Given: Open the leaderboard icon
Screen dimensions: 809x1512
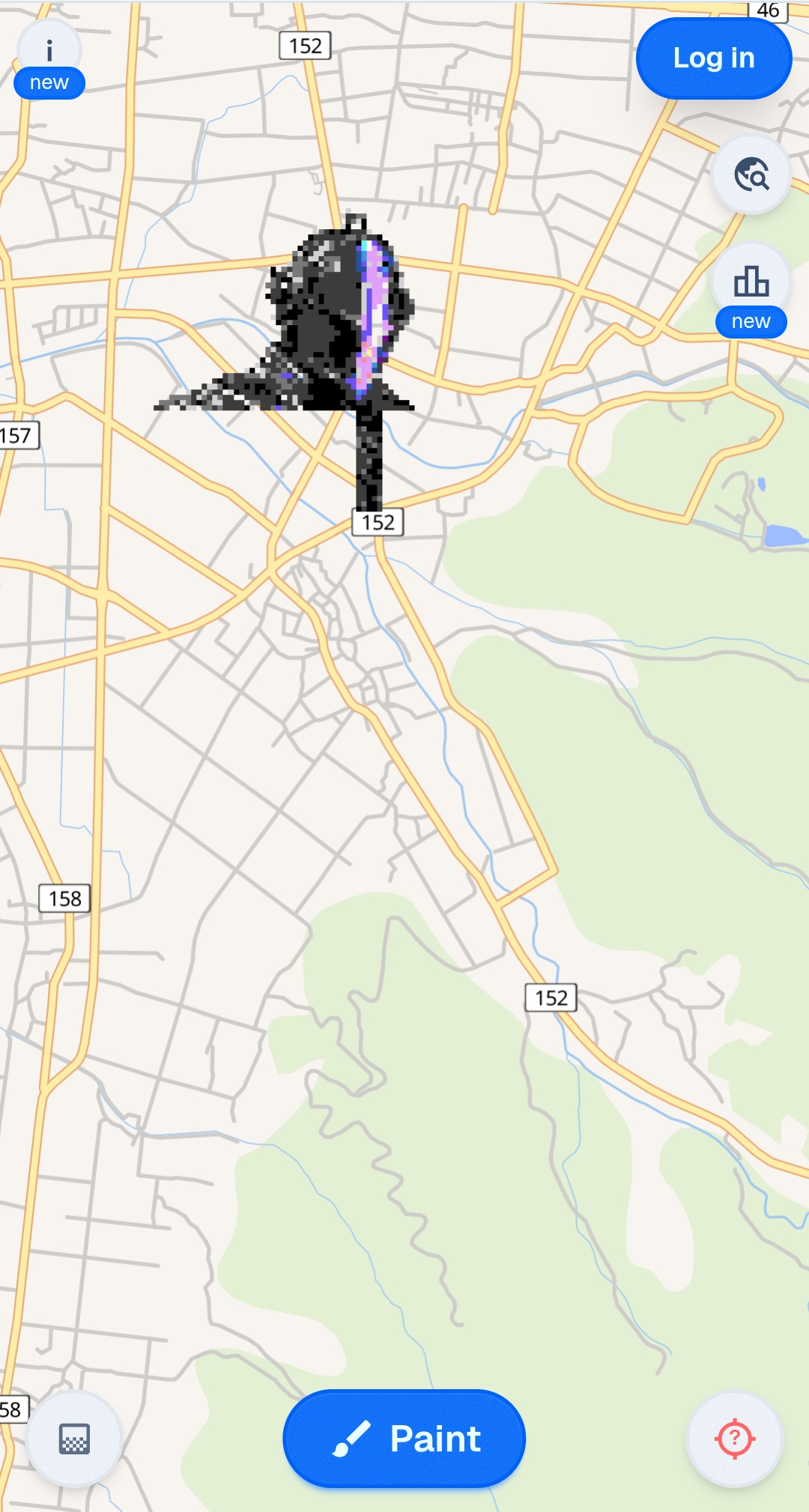Looking at the screenshot, I should 751,282.
